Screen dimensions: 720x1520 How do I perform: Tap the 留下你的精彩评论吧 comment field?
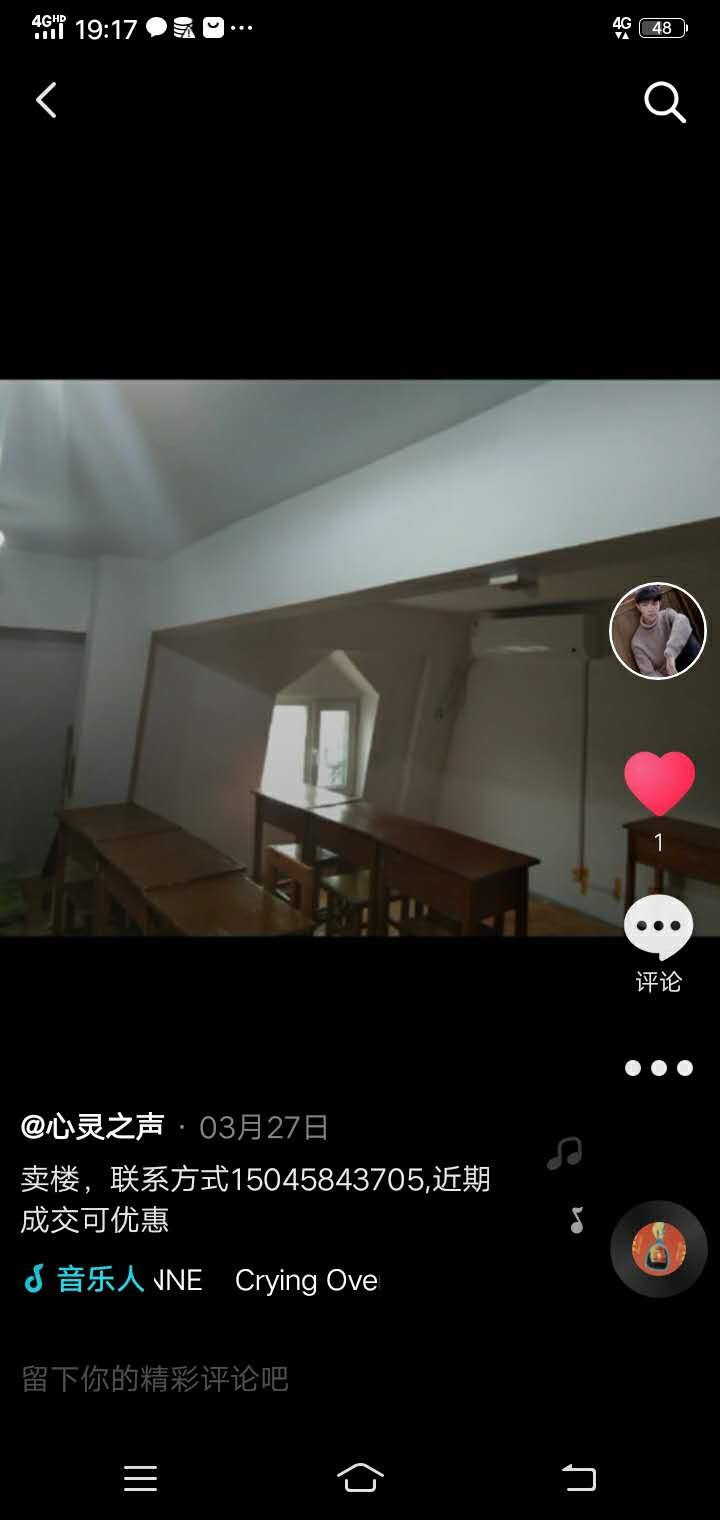coord(155,1380)
